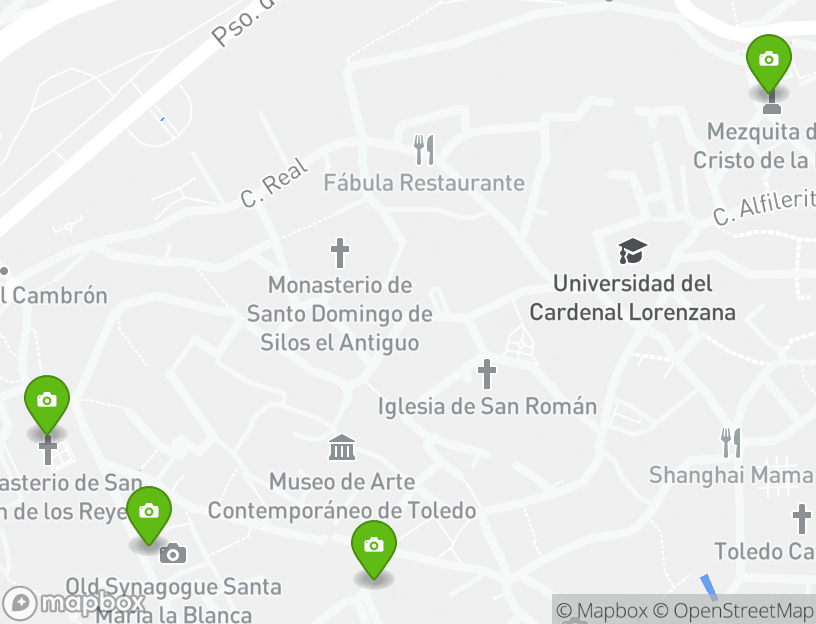Select the green pin above Old Synagogue Santa Maria
Viewport: 816px width, 624px height.
[148, 513]
